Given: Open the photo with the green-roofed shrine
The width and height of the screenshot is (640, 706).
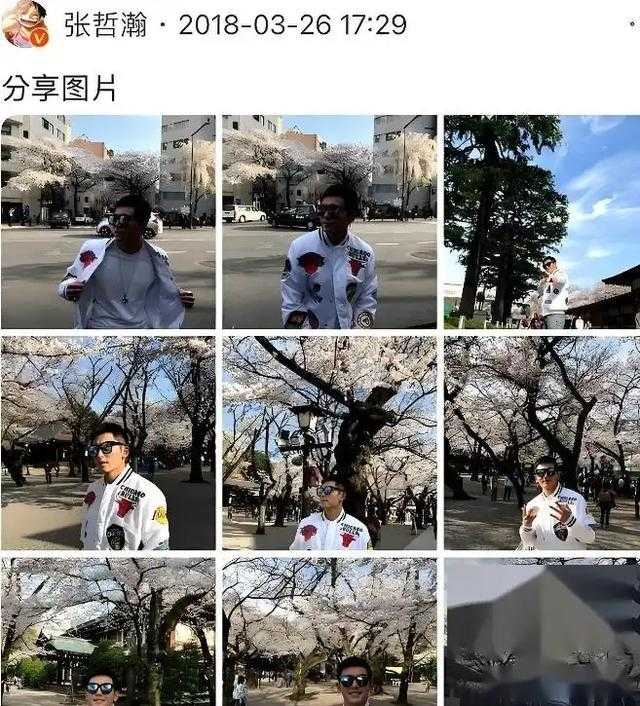Looking at the screenshot, I should pyautogui.click(x=108, y=632).
